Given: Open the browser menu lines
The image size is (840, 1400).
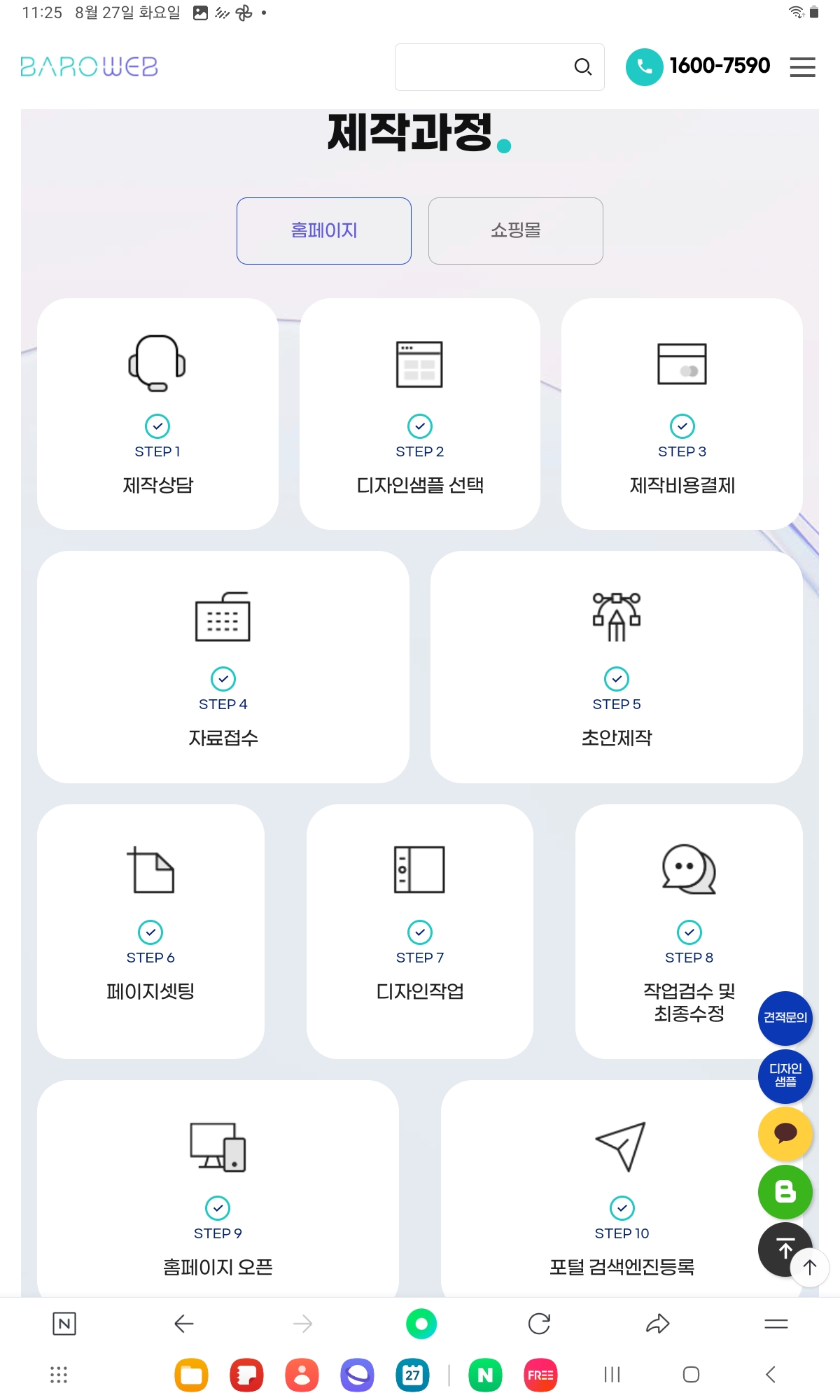Looking at the screenshot, I should click(x=776, y=1324).
